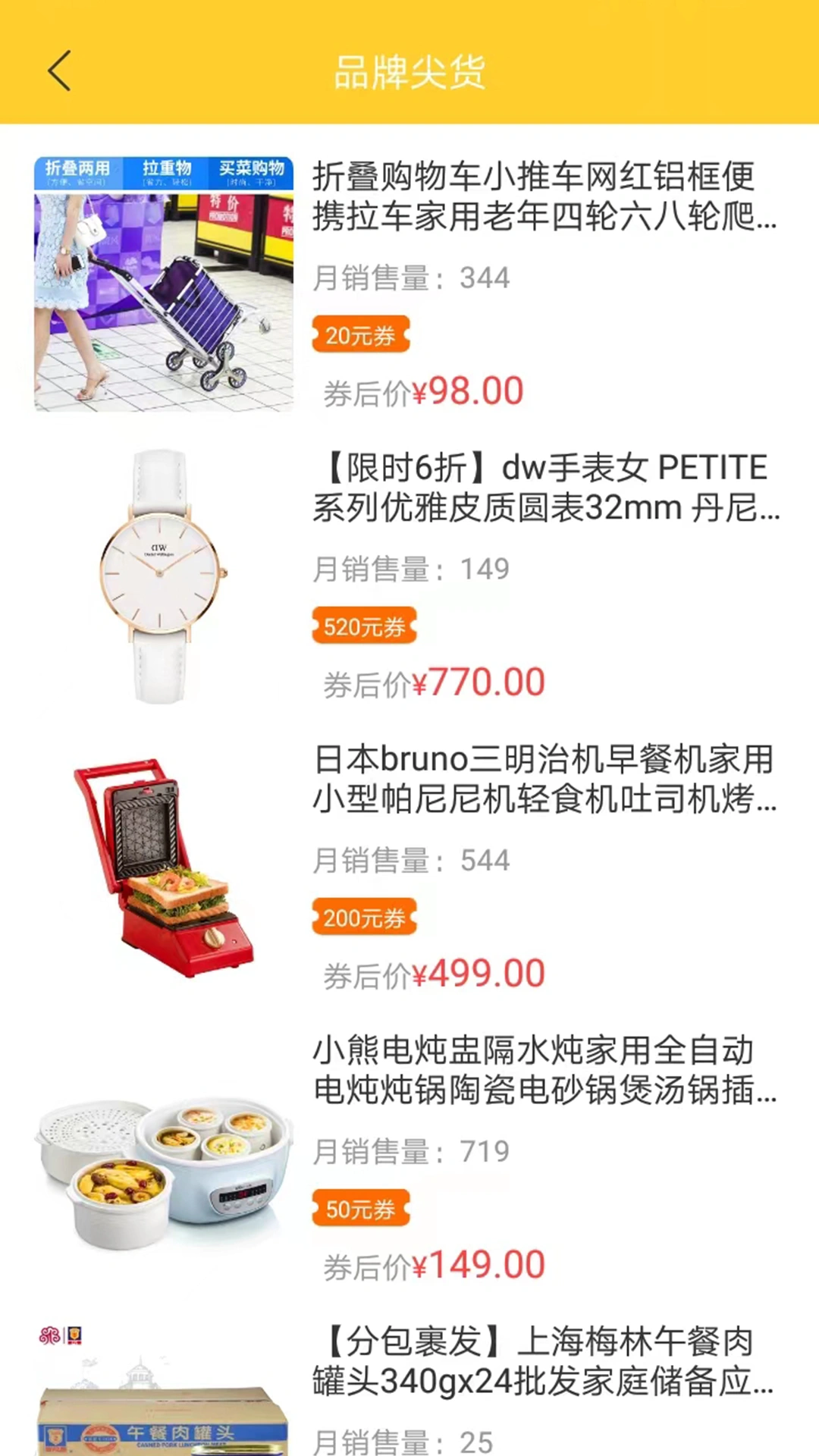Tap the 520元券 coupon on the watch
The height and width of the screenshot is (1456, 819).
tap(363, 627)
